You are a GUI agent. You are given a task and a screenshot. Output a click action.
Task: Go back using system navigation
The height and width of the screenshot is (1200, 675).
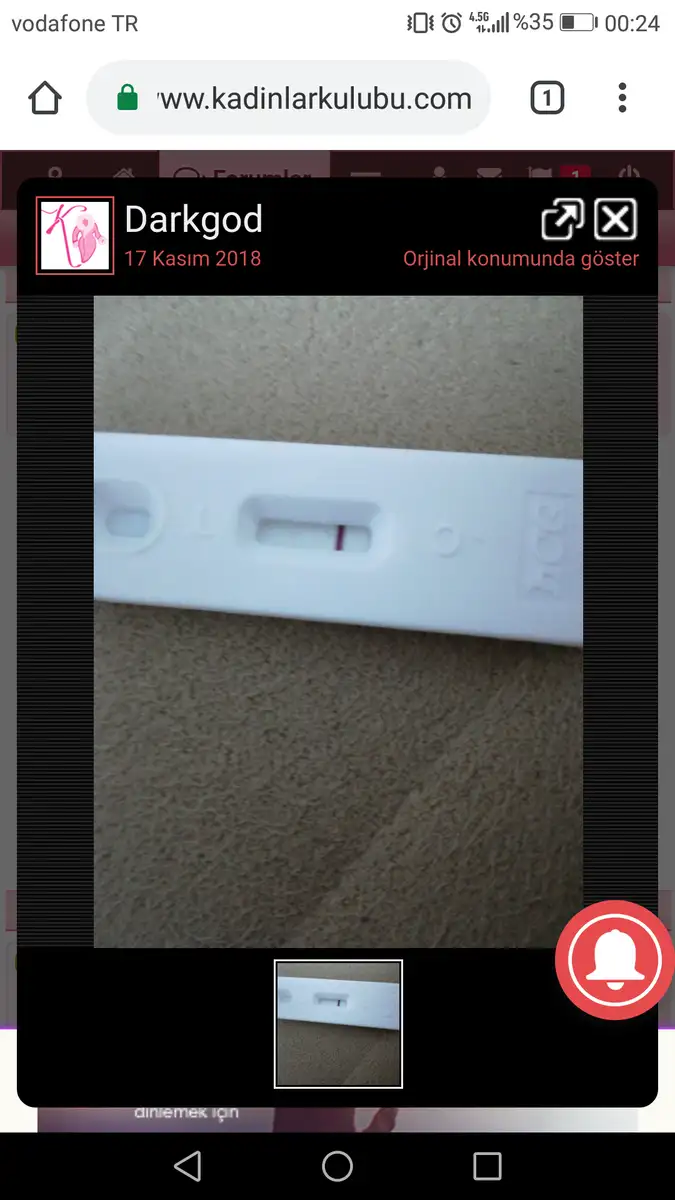187,1166
